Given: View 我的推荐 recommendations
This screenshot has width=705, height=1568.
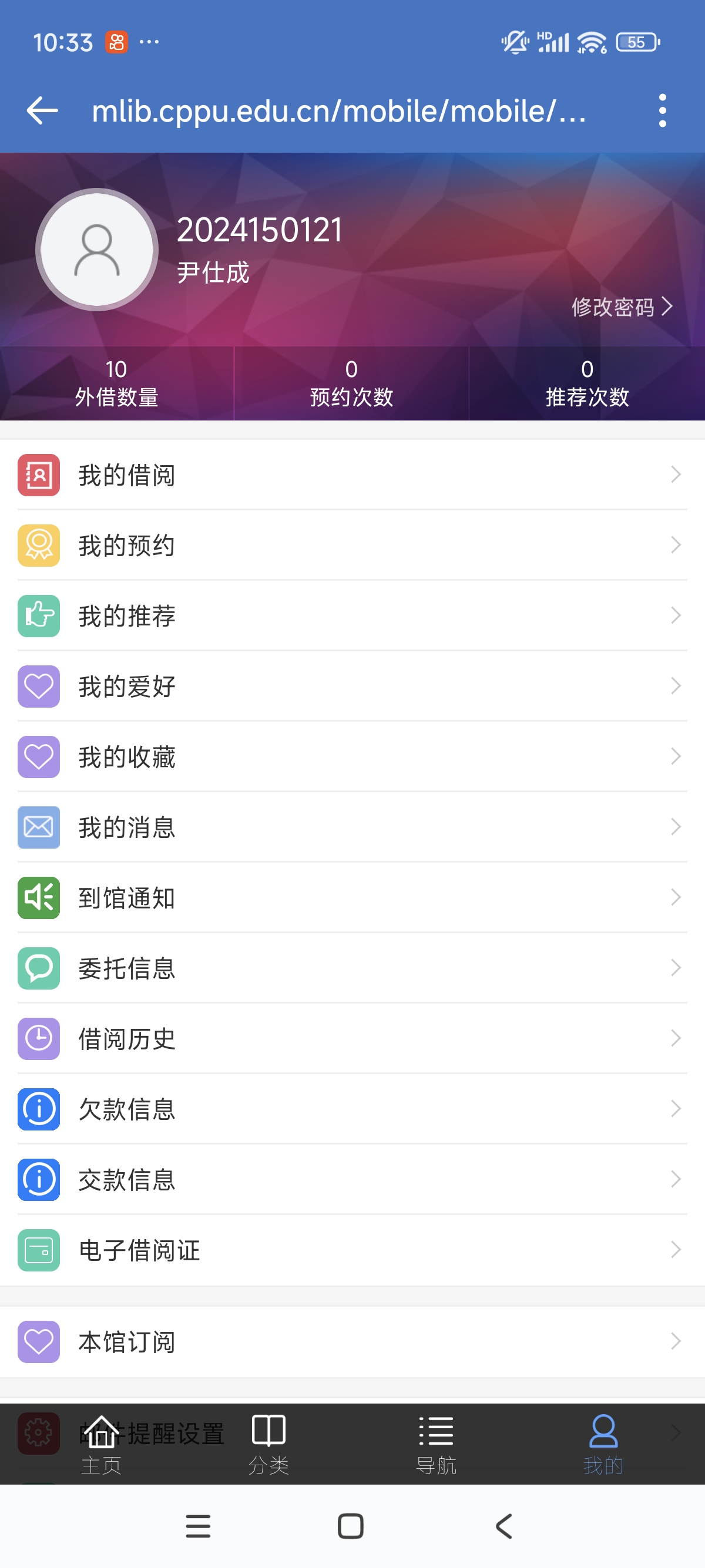Looking at the screenshot, I should (x=352, y=616).
